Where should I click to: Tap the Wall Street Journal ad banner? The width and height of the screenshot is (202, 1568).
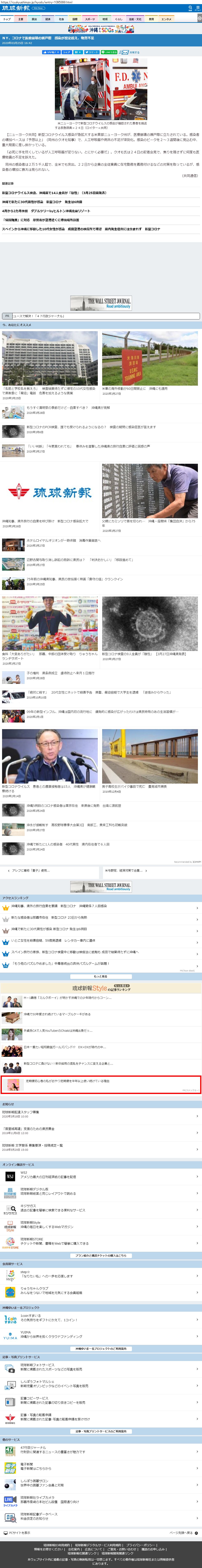click(101, 303)
